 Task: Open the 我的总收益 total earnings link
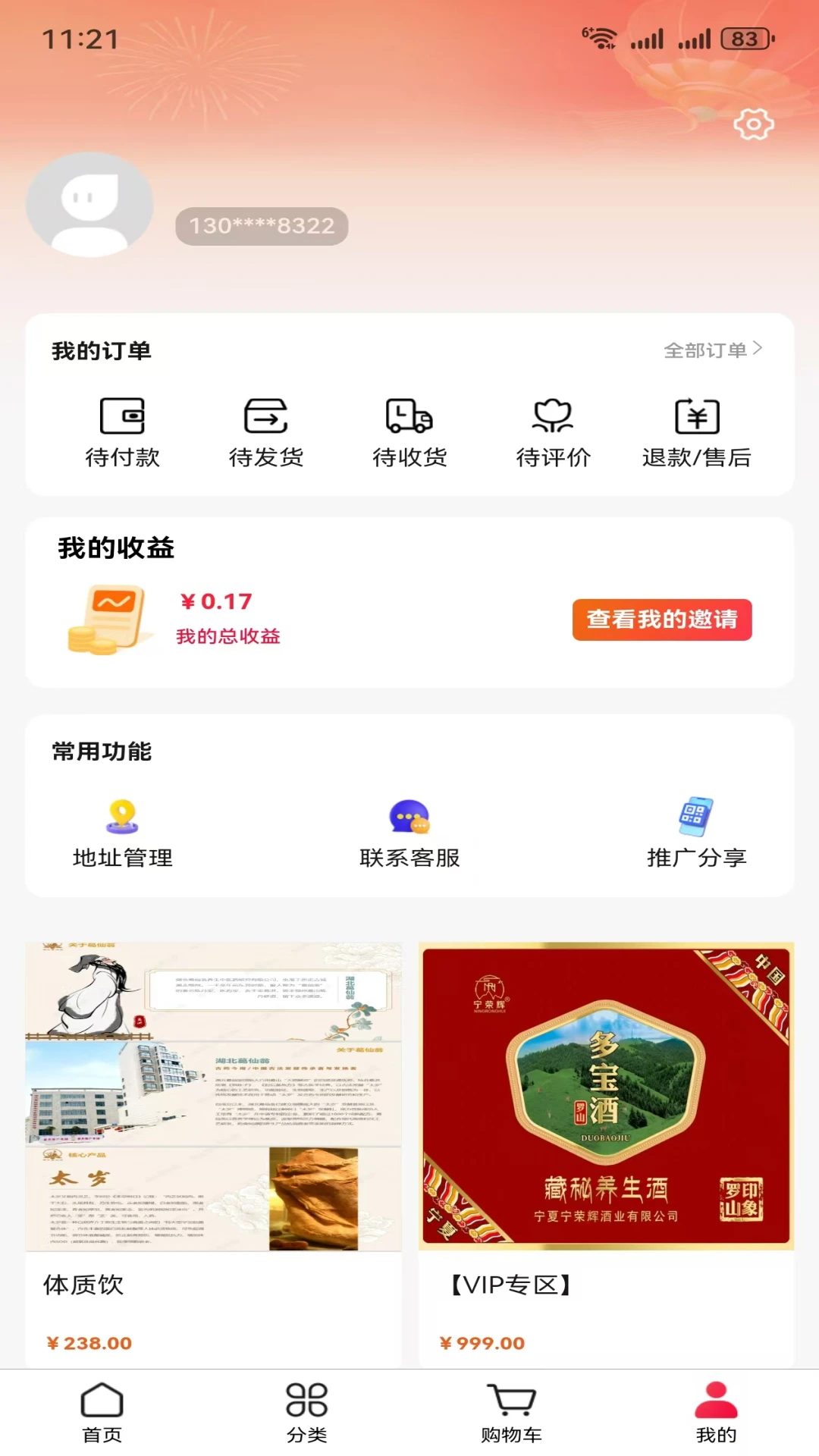pyautogui.click(x=227, y=638)
